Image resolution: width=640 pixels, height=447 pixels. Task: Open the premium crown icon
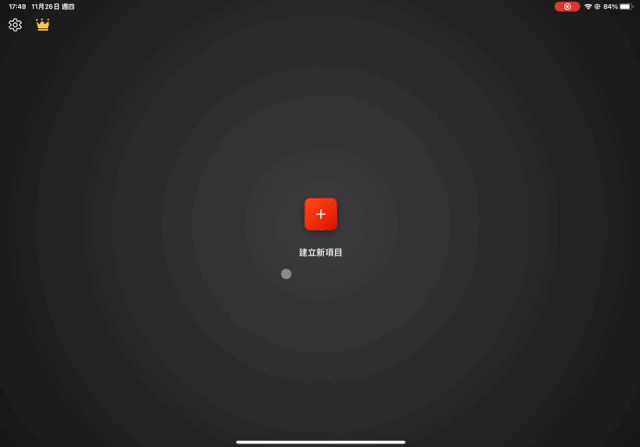(43, 25)
